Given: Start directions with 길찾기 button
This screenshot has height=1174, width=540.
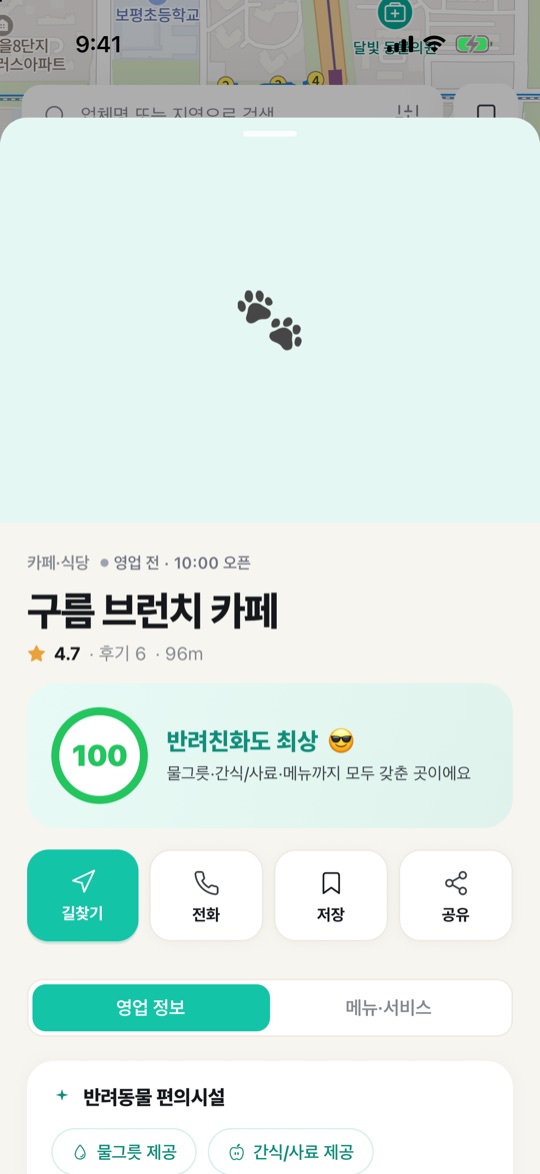Looking at the screenshot, I should pos(82,895).
